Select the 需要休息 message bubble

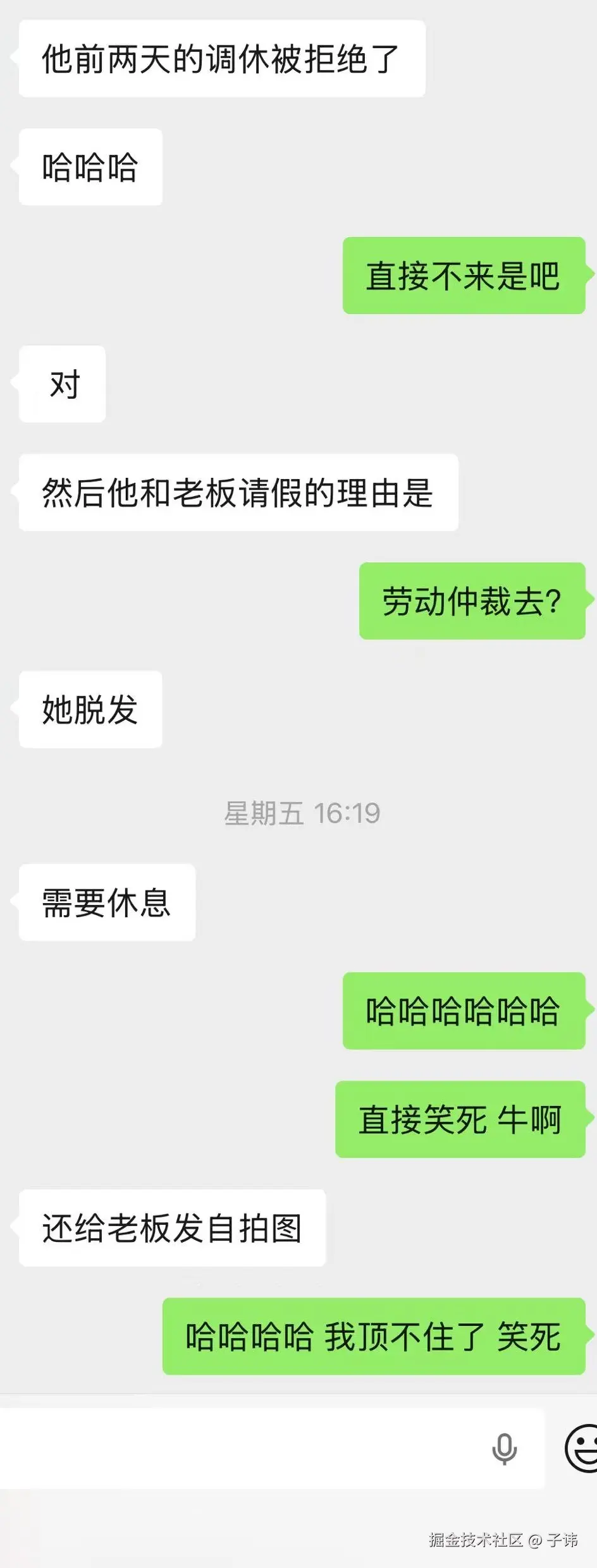pyautogui.click(x=106, y=903)
